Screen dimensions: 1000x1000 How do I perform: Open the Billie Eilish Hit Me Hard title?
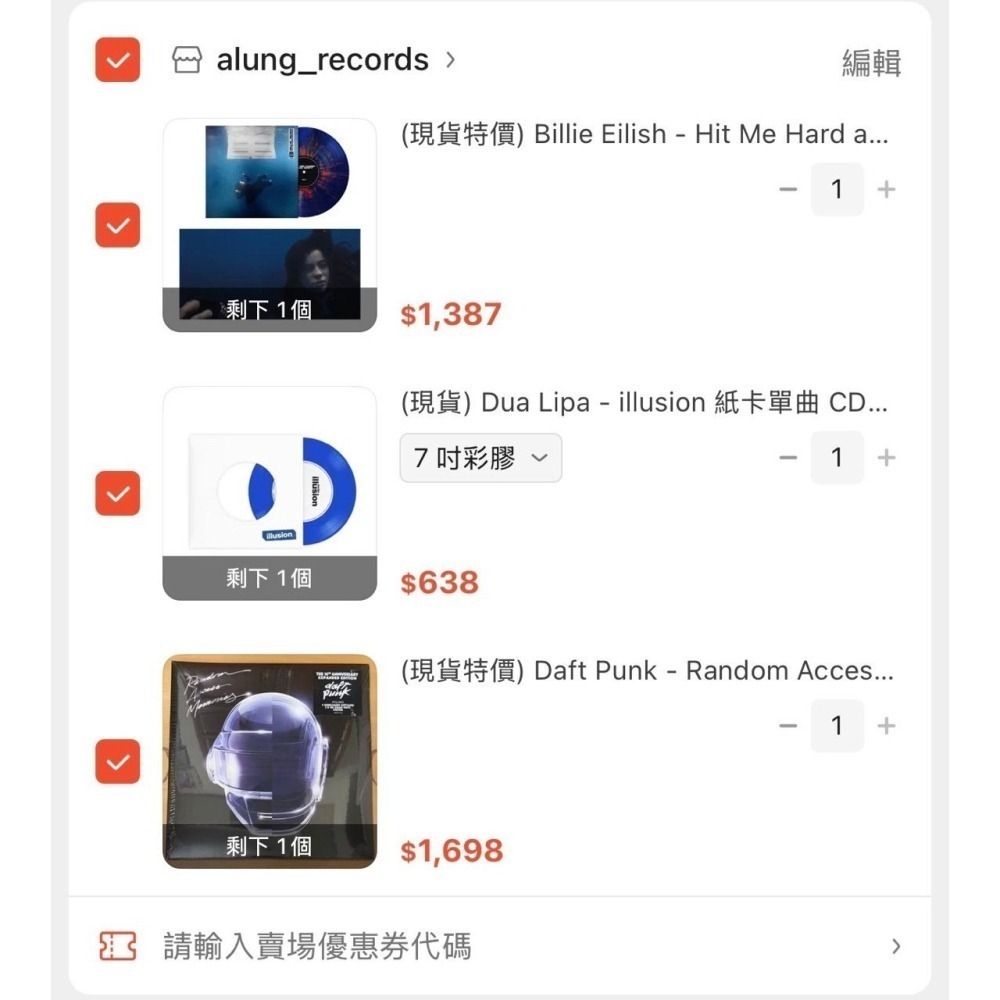(644, 135)
